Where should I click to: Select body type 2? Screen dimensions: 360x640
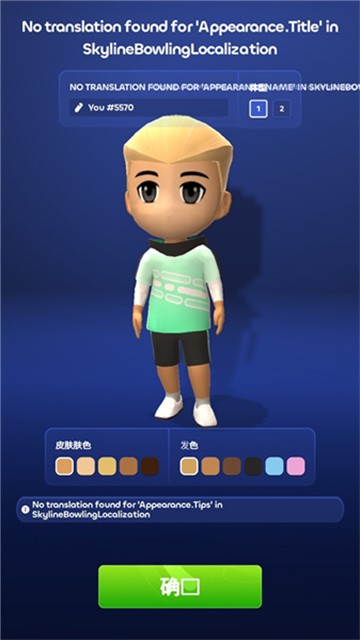click(x=282, y=109)
